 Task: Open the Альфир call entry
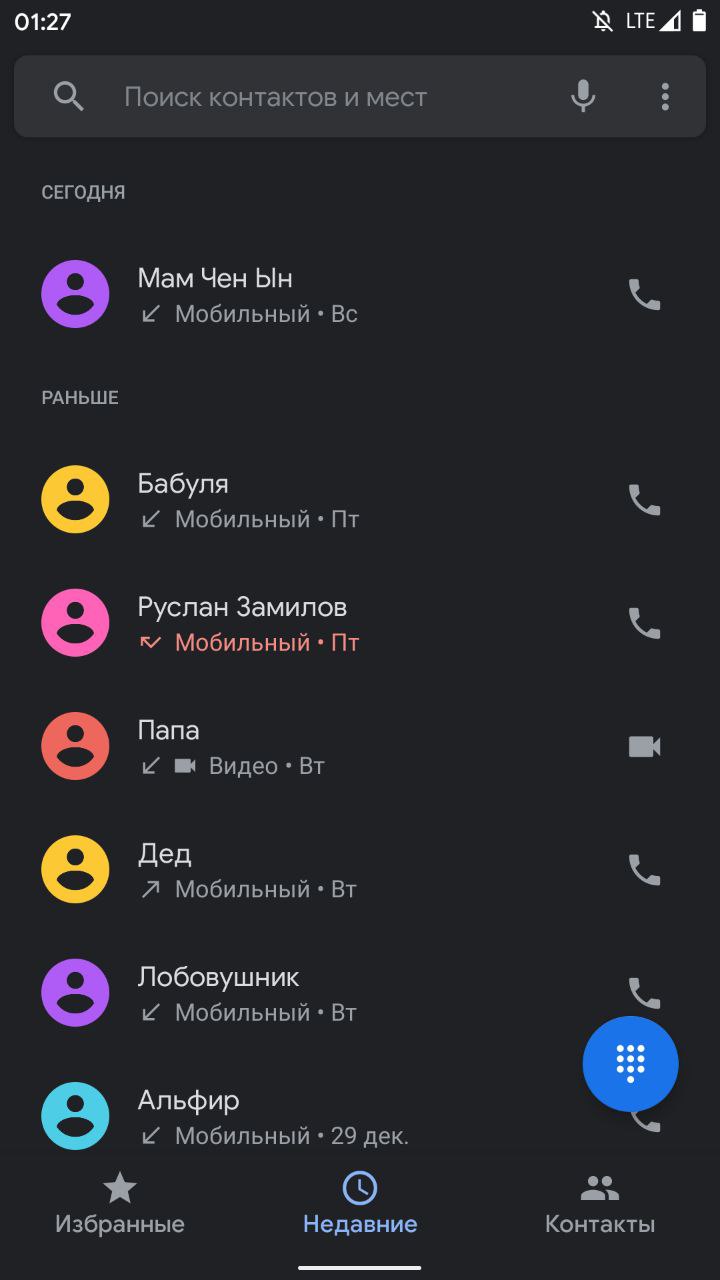(300, 1116)
